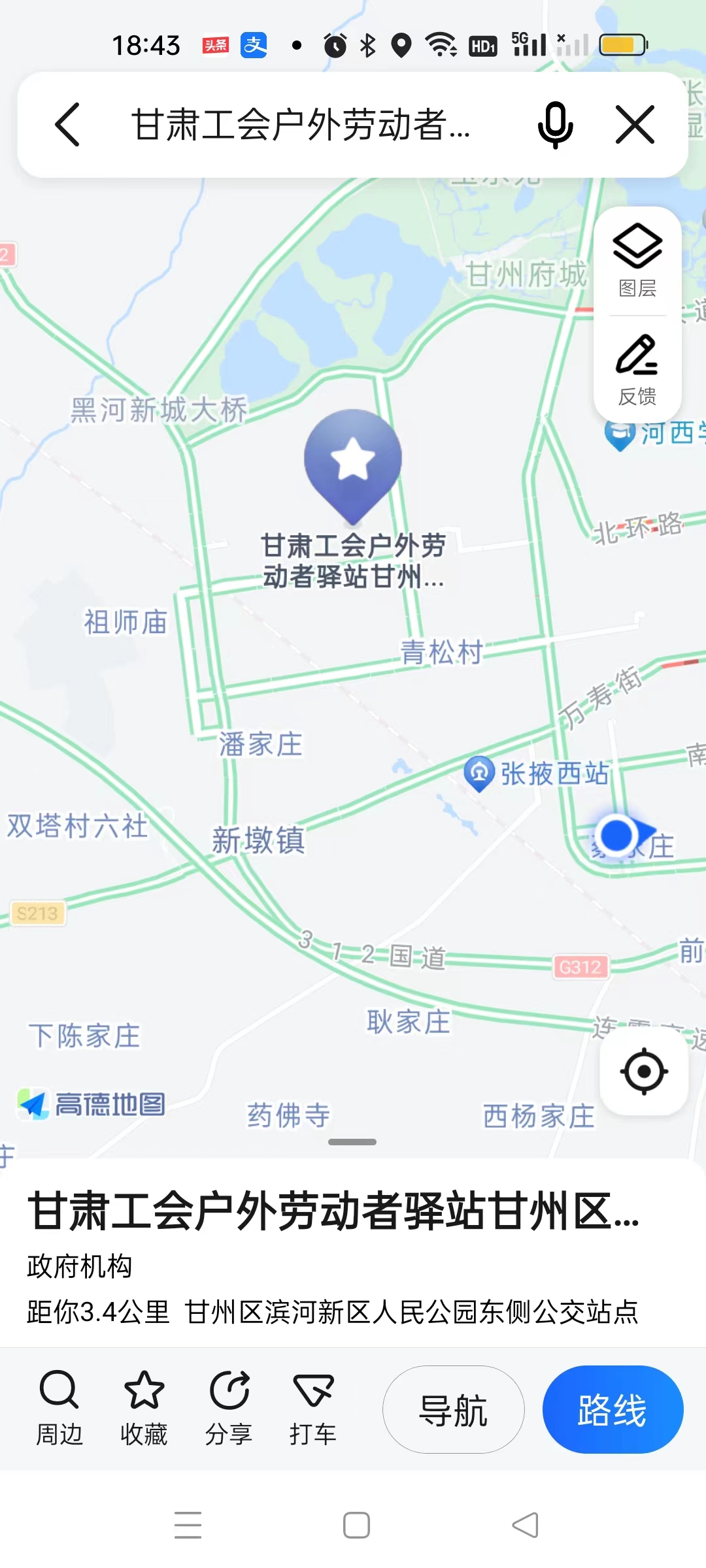Tap the system home button
The image size is (706, 1568).
click(x=356, y=1526)
